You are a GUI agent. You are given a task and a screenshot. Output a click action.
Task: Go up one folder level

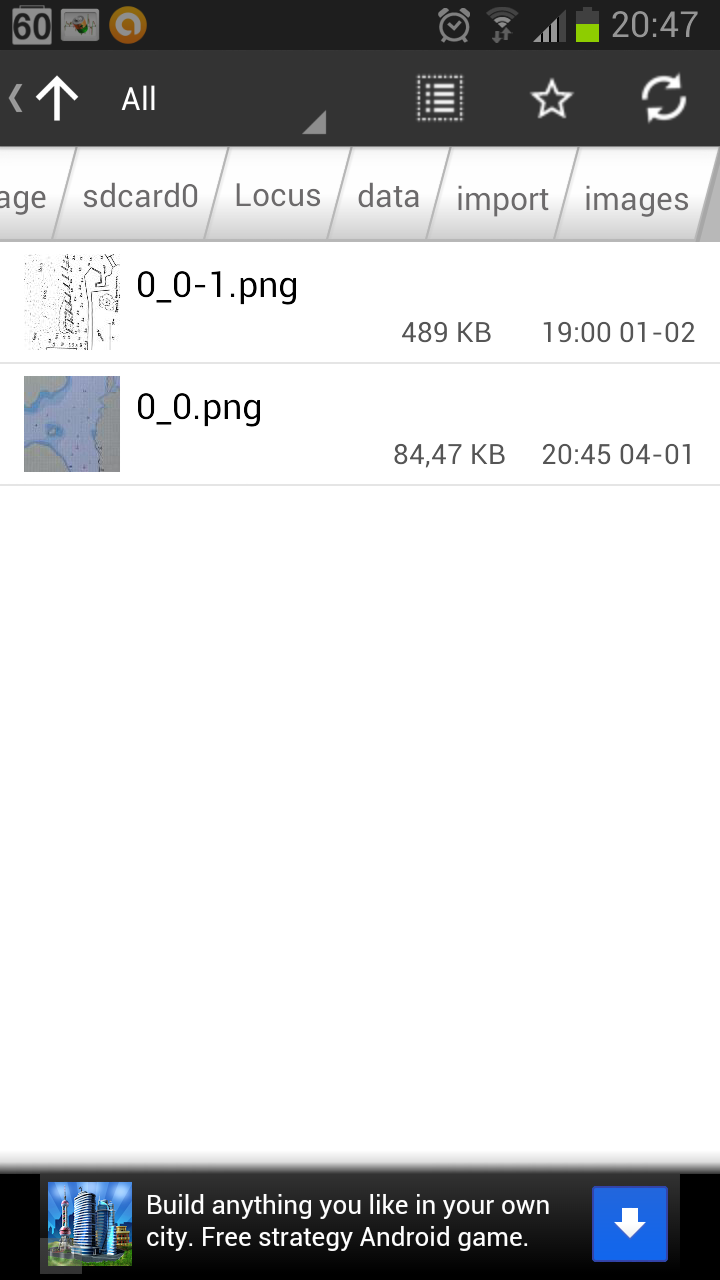56,99
